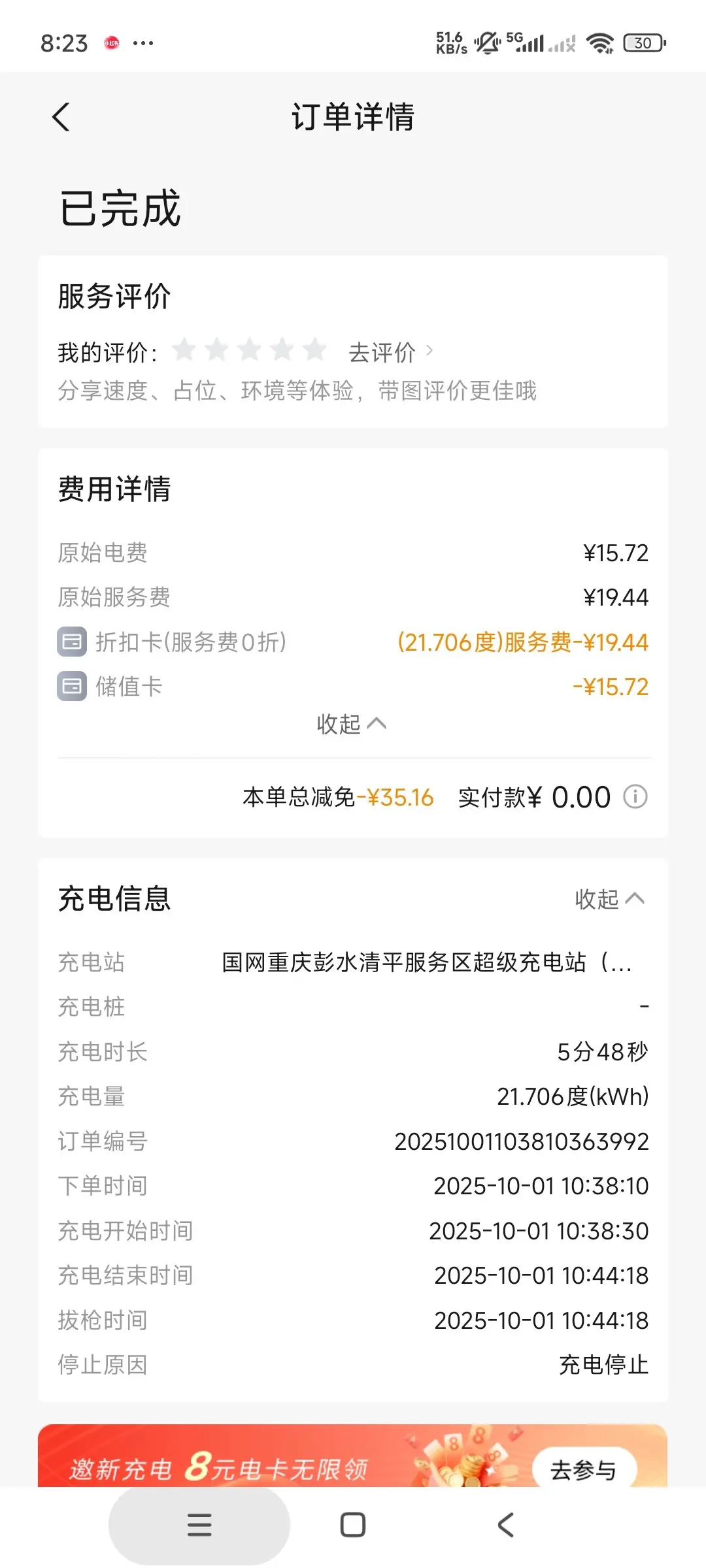Open the system recent apps menu
This screenshot has width=706, height=1568.
(199, 1525)
